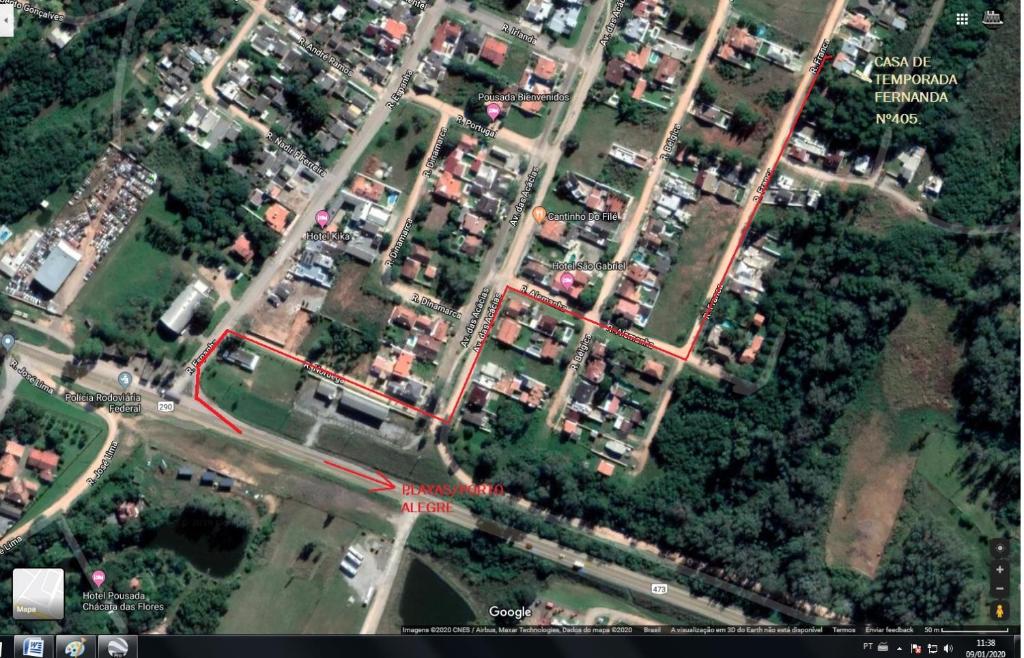This screenshot has height=658, width=1024.
Task: Open the Enviar feedback link
Action: pos(890,630)
